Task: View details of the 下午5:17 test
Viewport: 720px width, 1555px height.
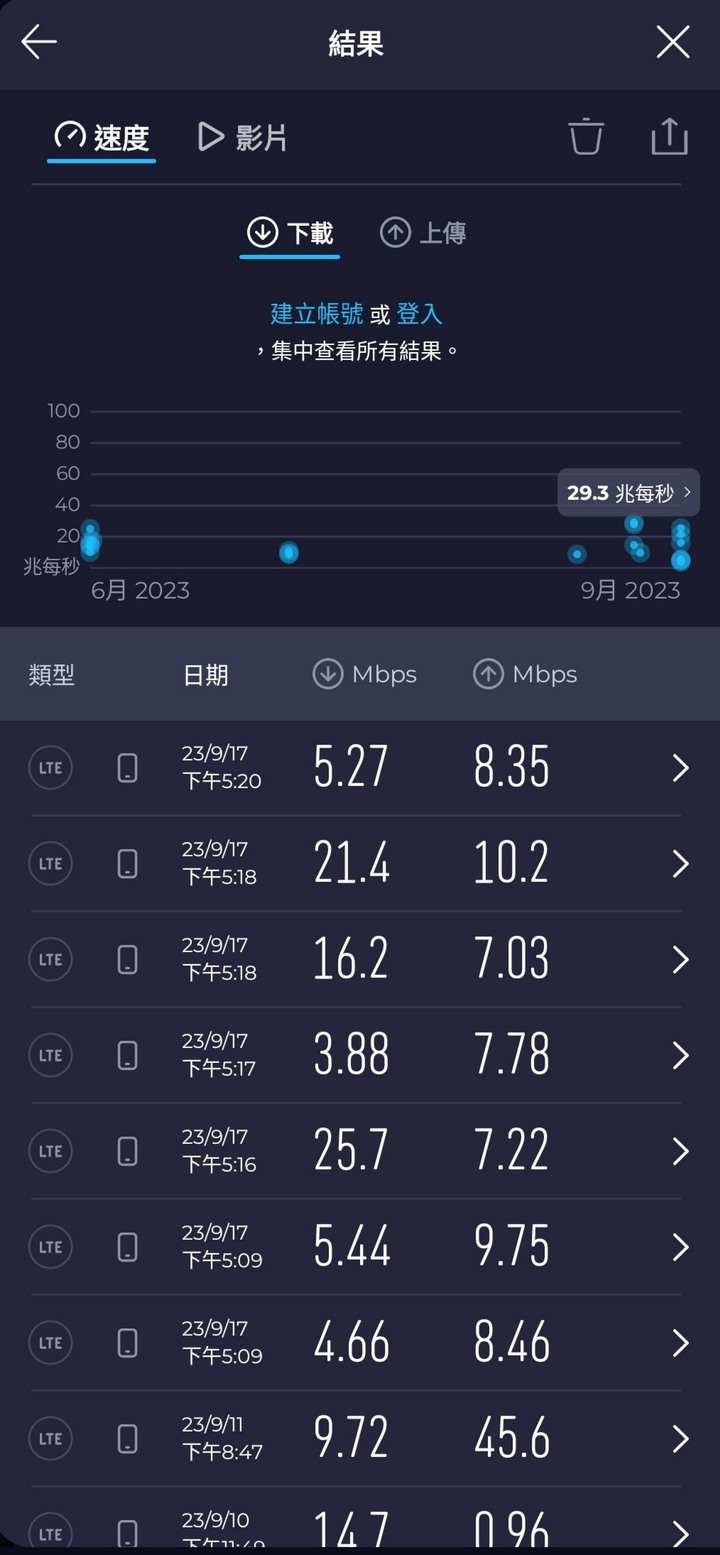Action: (360, 1056)
